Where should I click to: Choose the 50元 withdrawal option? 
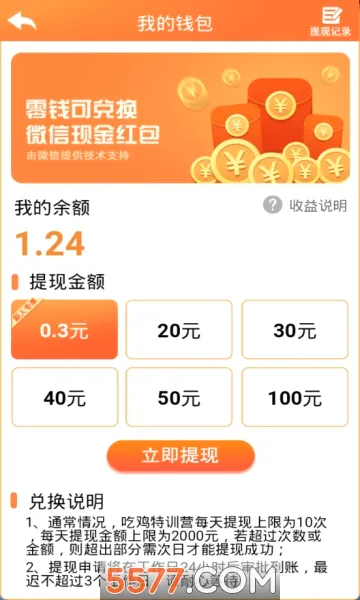[x=179, y=397]
